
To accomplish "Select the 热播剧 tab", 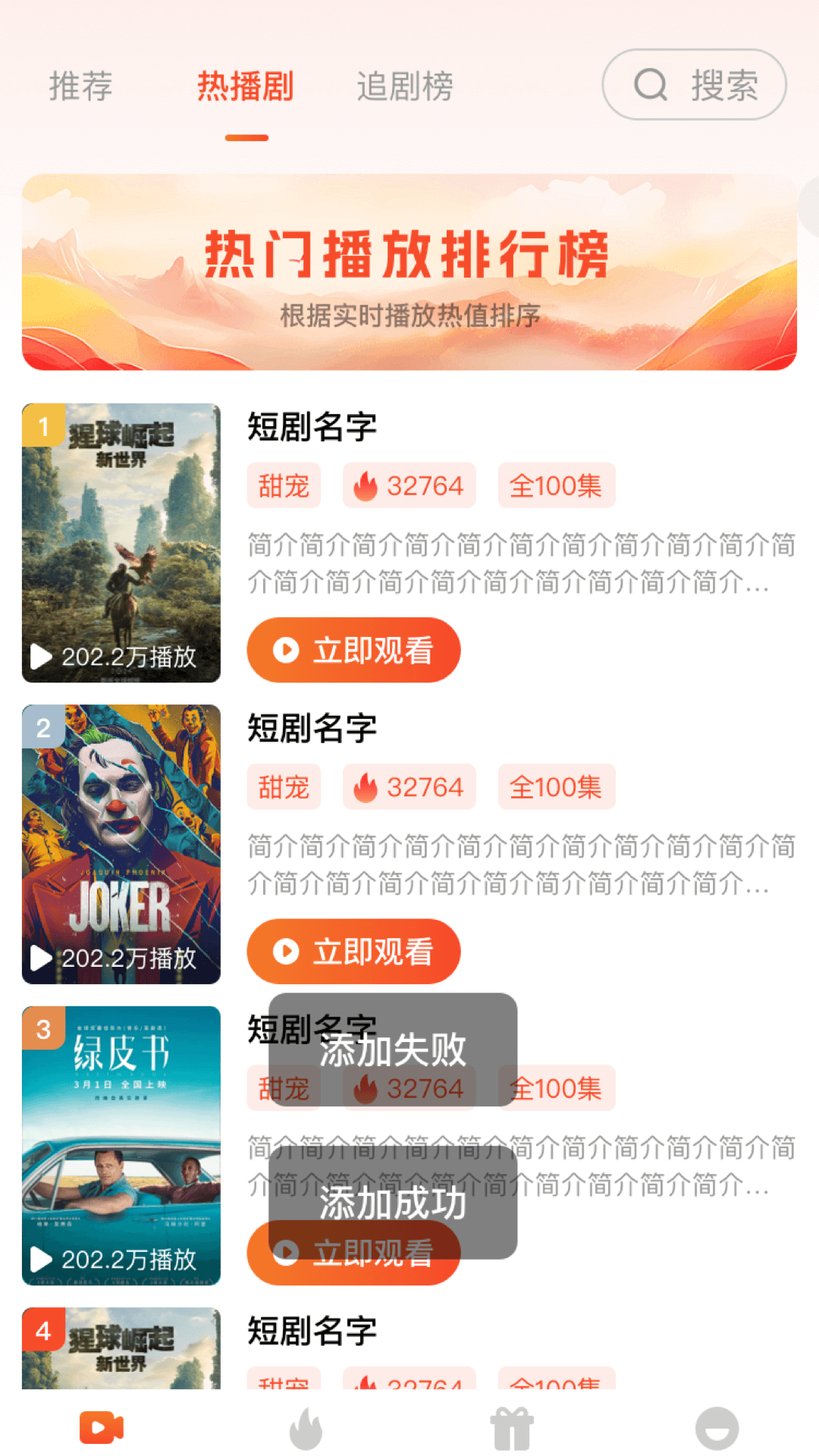I will (246, 86).
